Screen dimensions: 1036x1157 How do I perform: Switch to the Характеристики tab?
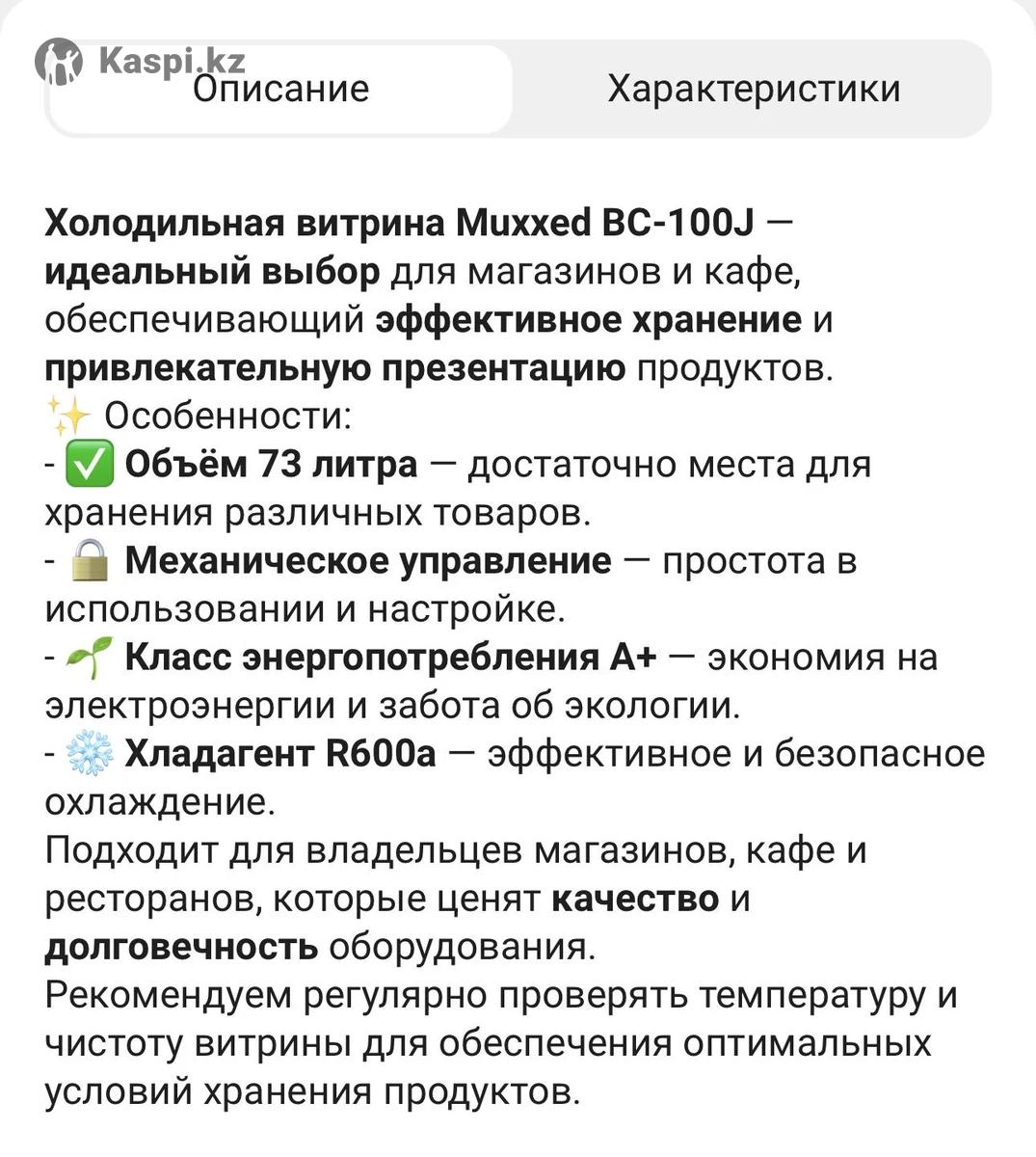(753, 89)
